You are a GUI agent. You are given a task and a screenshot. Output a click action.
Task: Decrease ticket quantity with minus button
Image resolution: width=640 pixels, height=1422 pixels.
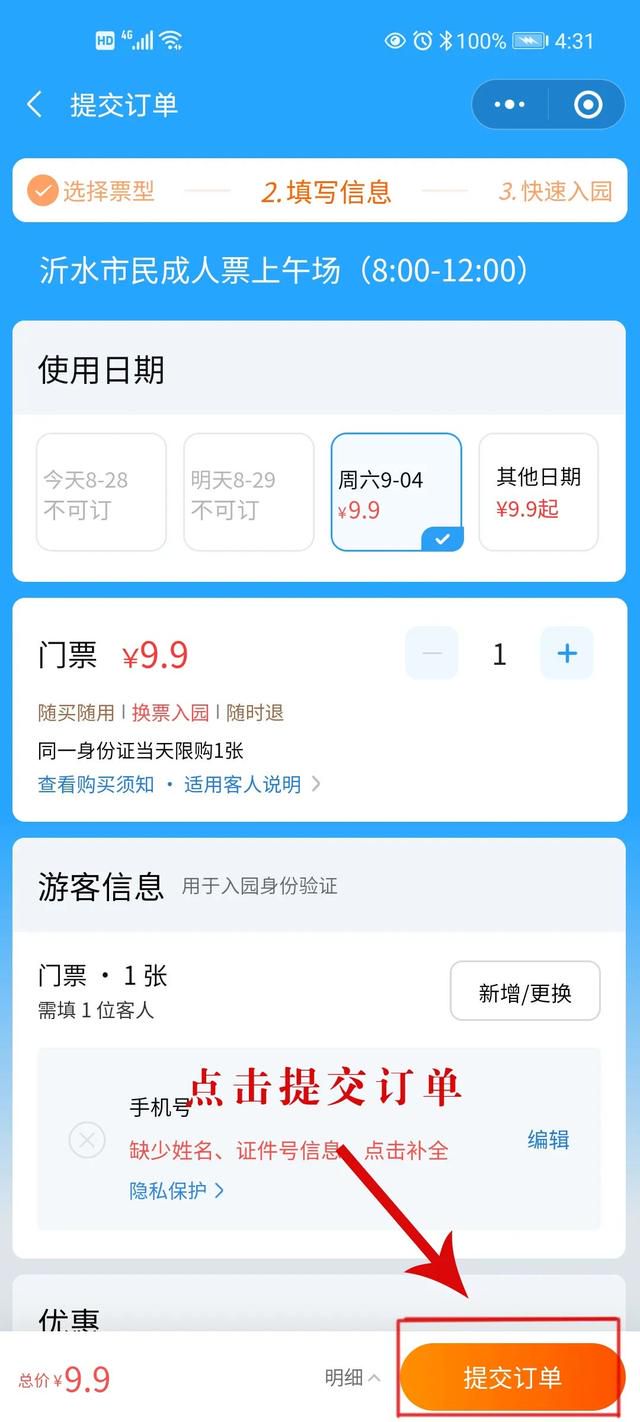click(432, 654)
